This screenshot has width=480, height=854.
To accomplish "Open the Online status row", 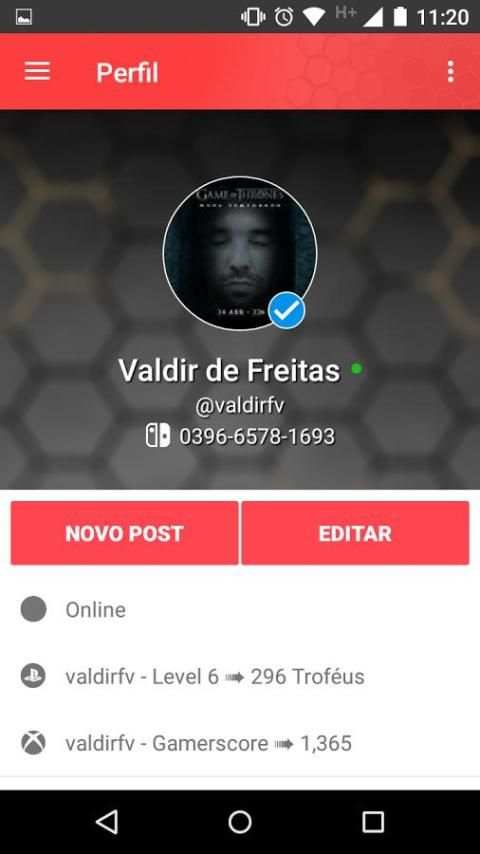I will point(240,609).
